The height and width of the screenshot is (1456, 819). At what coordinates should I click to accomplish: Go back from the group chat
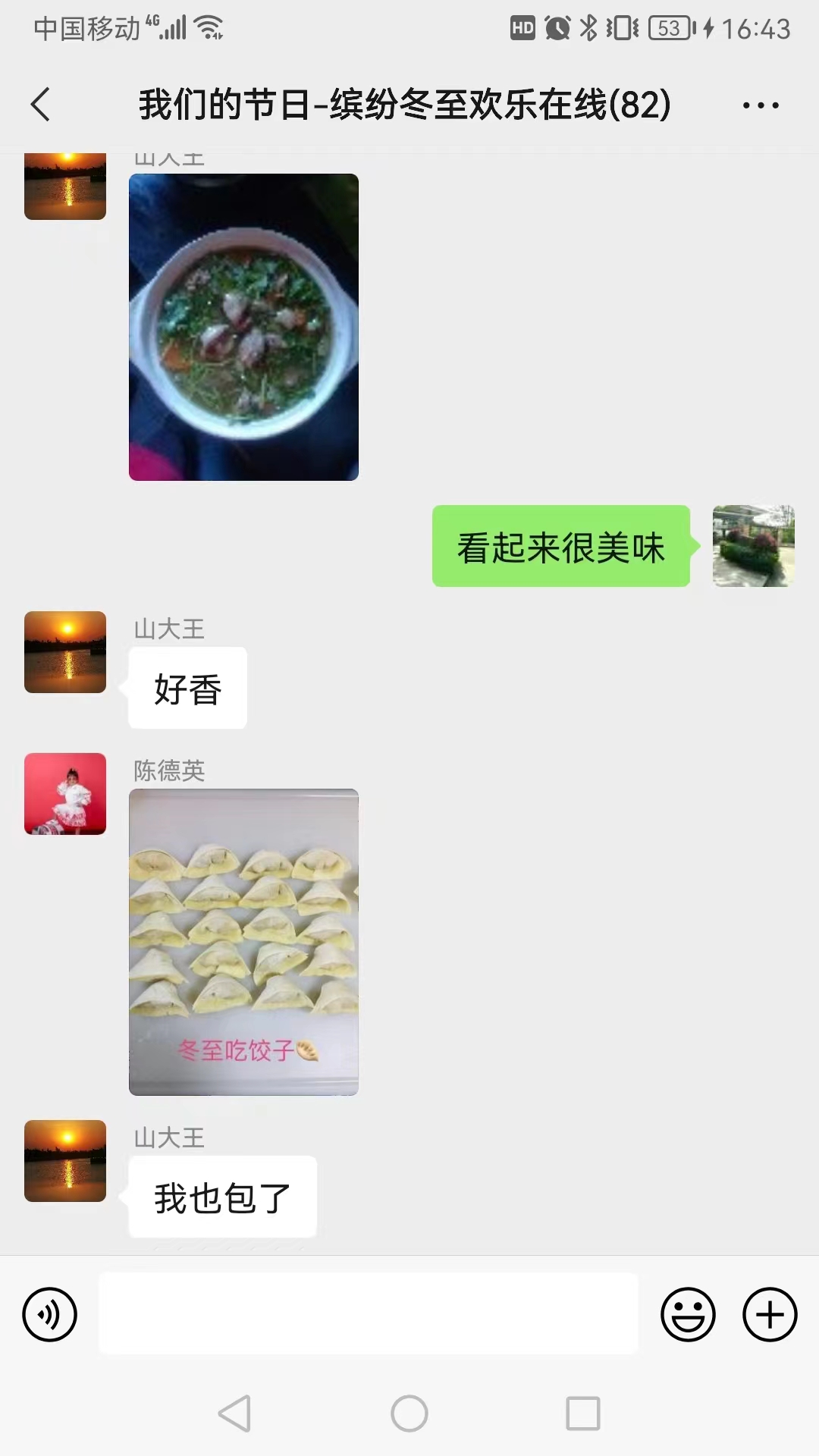pyautogui.click(x=41, y=105)
